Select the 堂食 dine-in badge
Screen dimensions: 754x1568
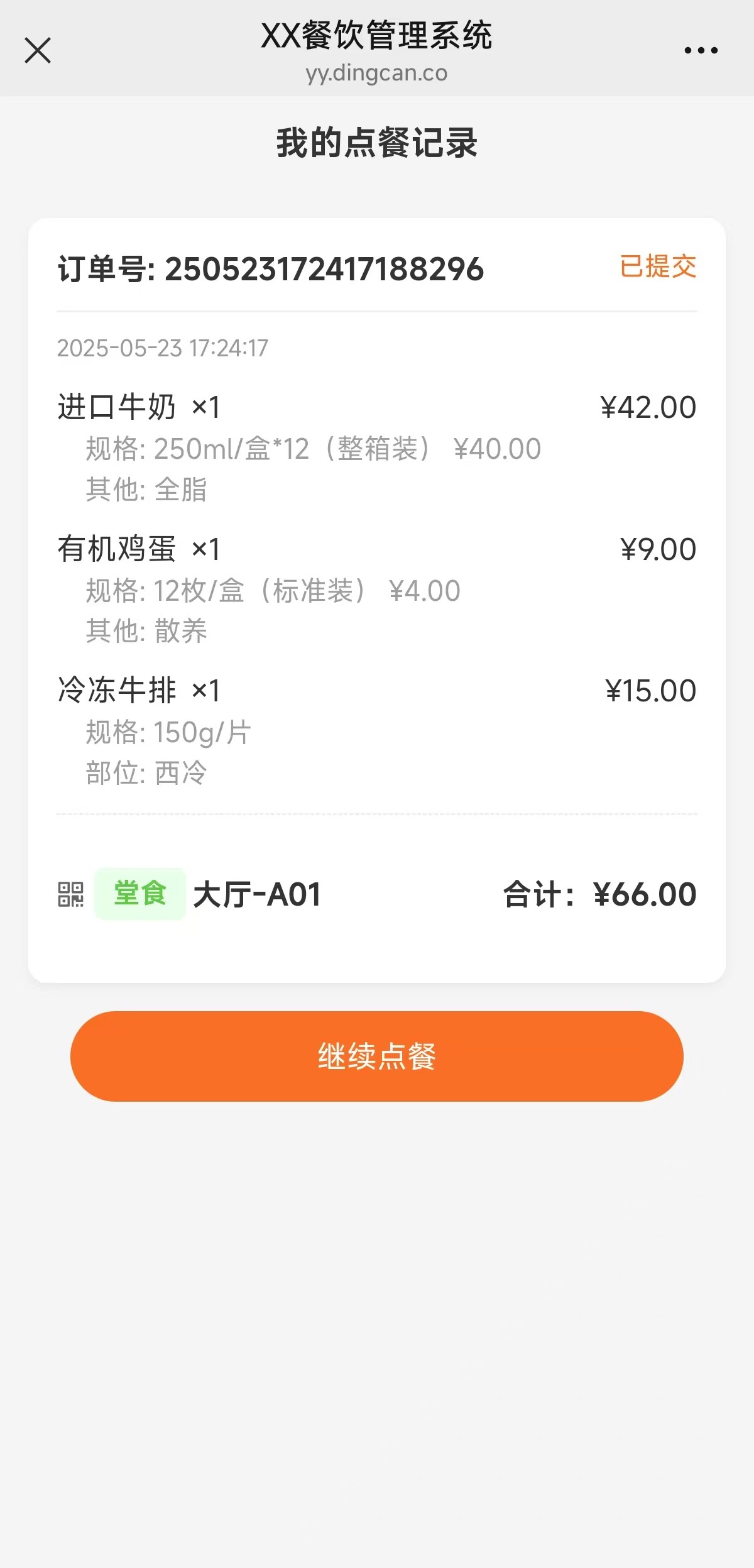[x=139, y=894]
